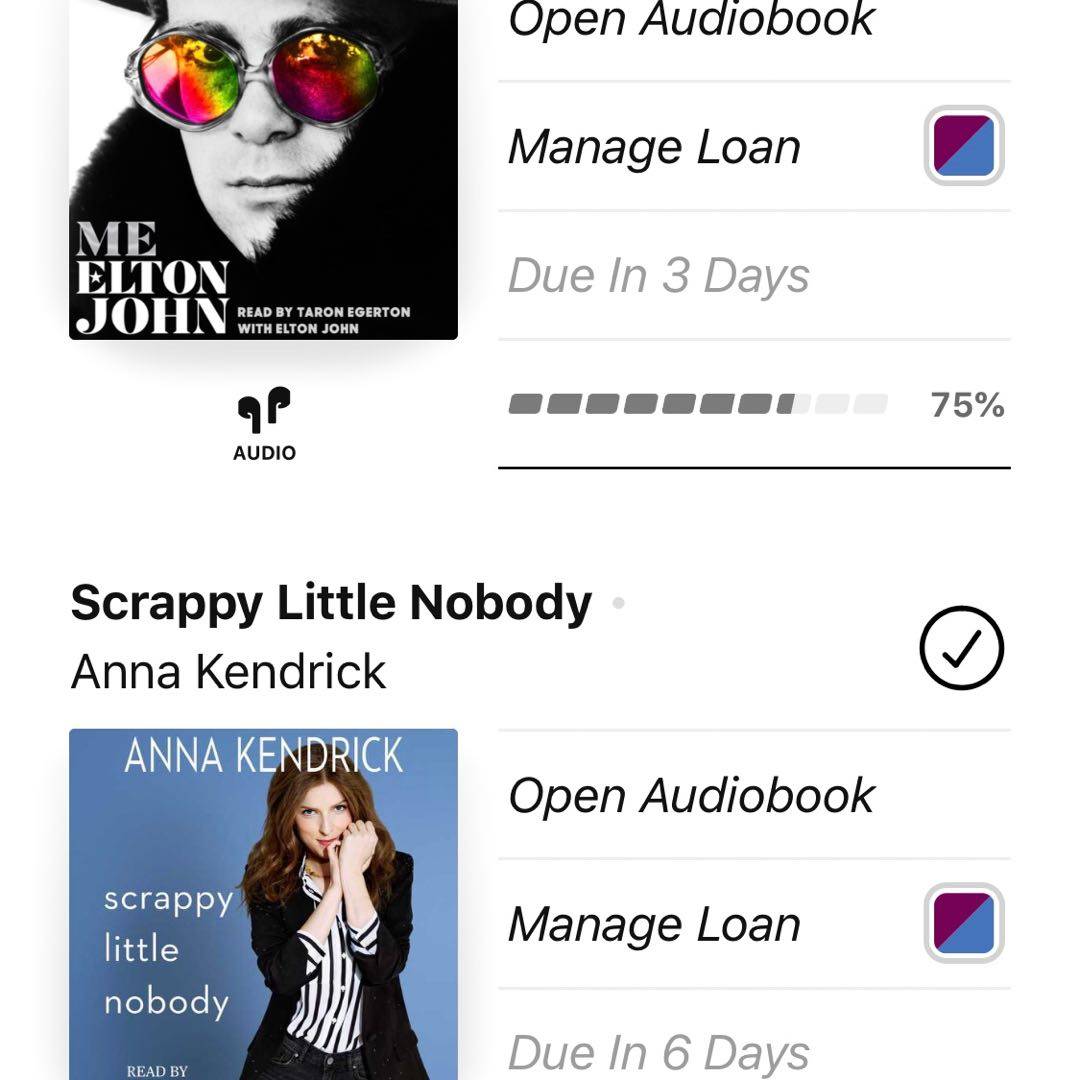Open the Scrappy Little Nobody title details

[331, 604]
